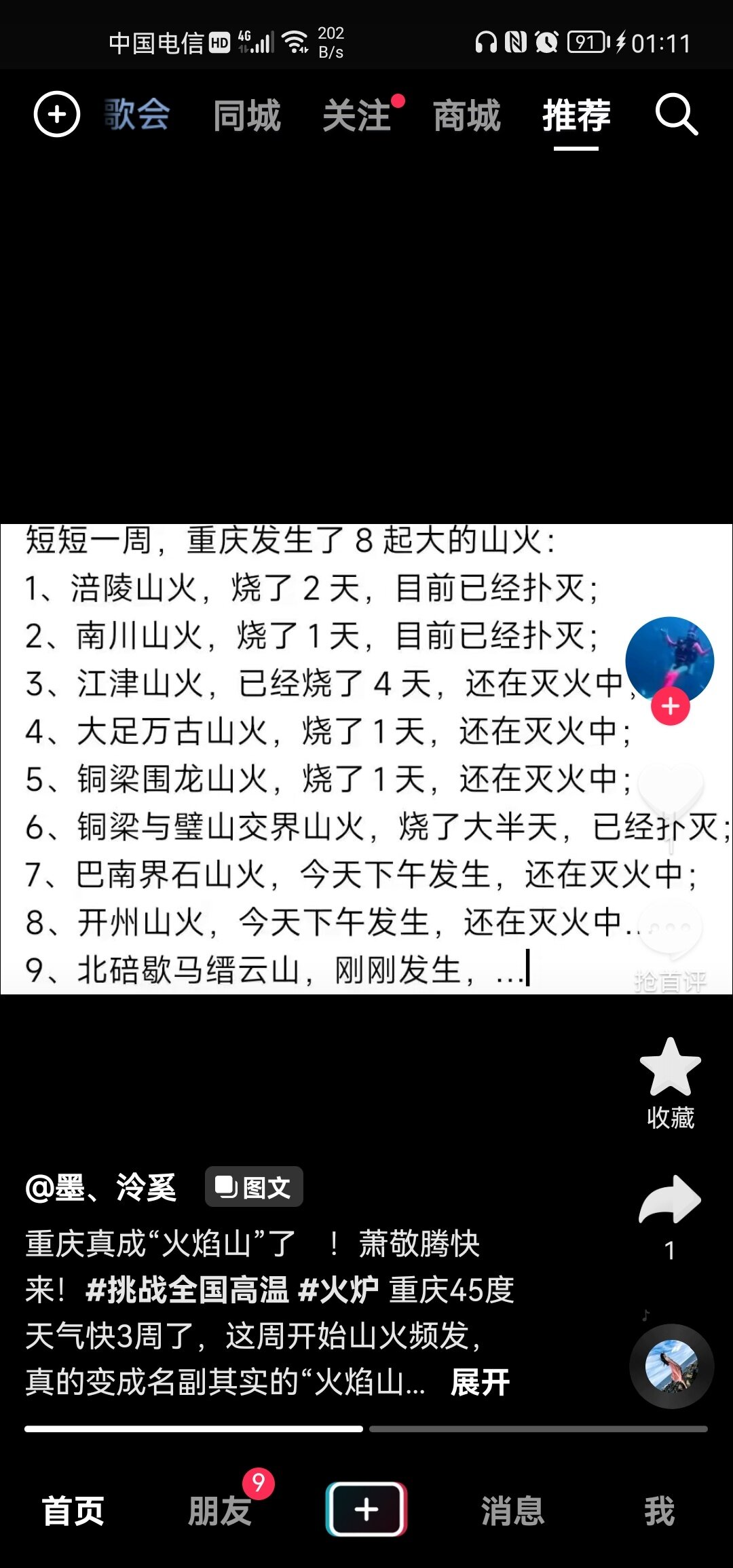Select the 推荐 tab

(x=576, y=115)
